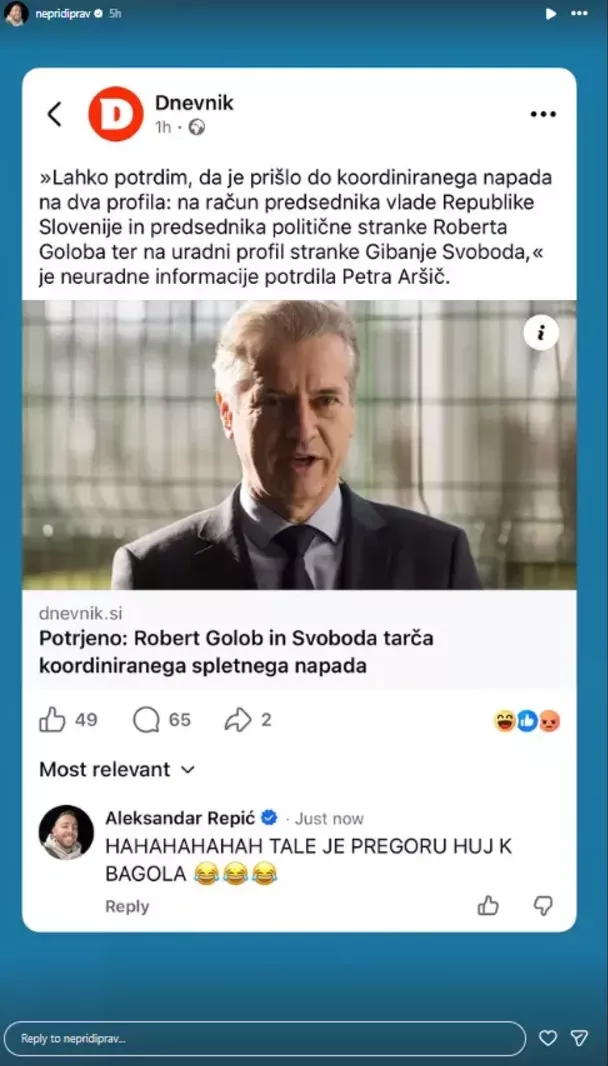Focus the Reply to nepridiprav field
This screenshot has width=608, height=1066.
point(265,1038)
